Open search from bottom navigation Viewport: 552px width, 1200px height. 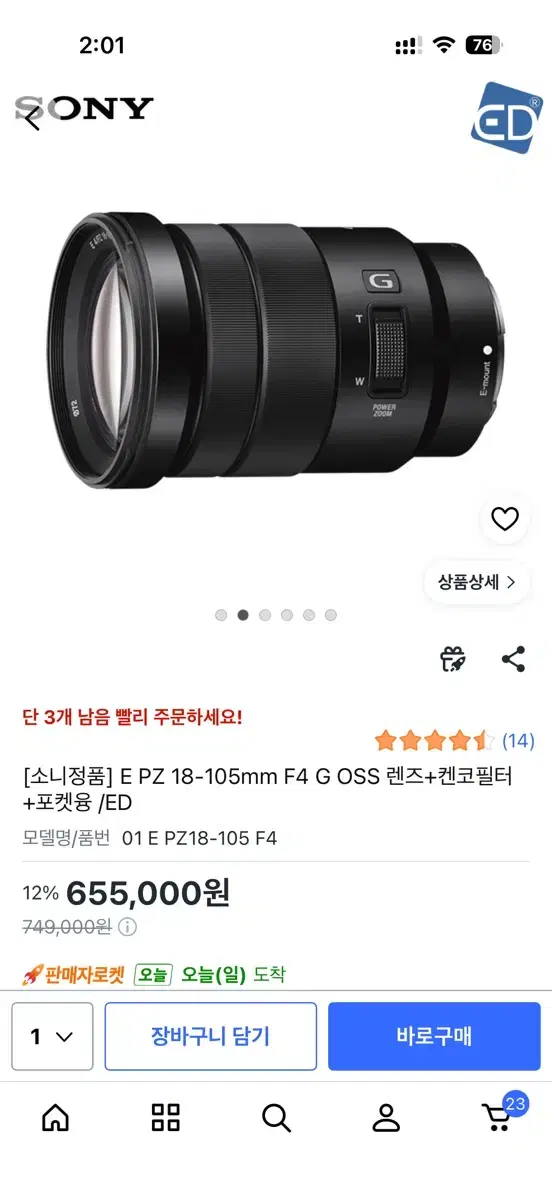coord(276,1117)
